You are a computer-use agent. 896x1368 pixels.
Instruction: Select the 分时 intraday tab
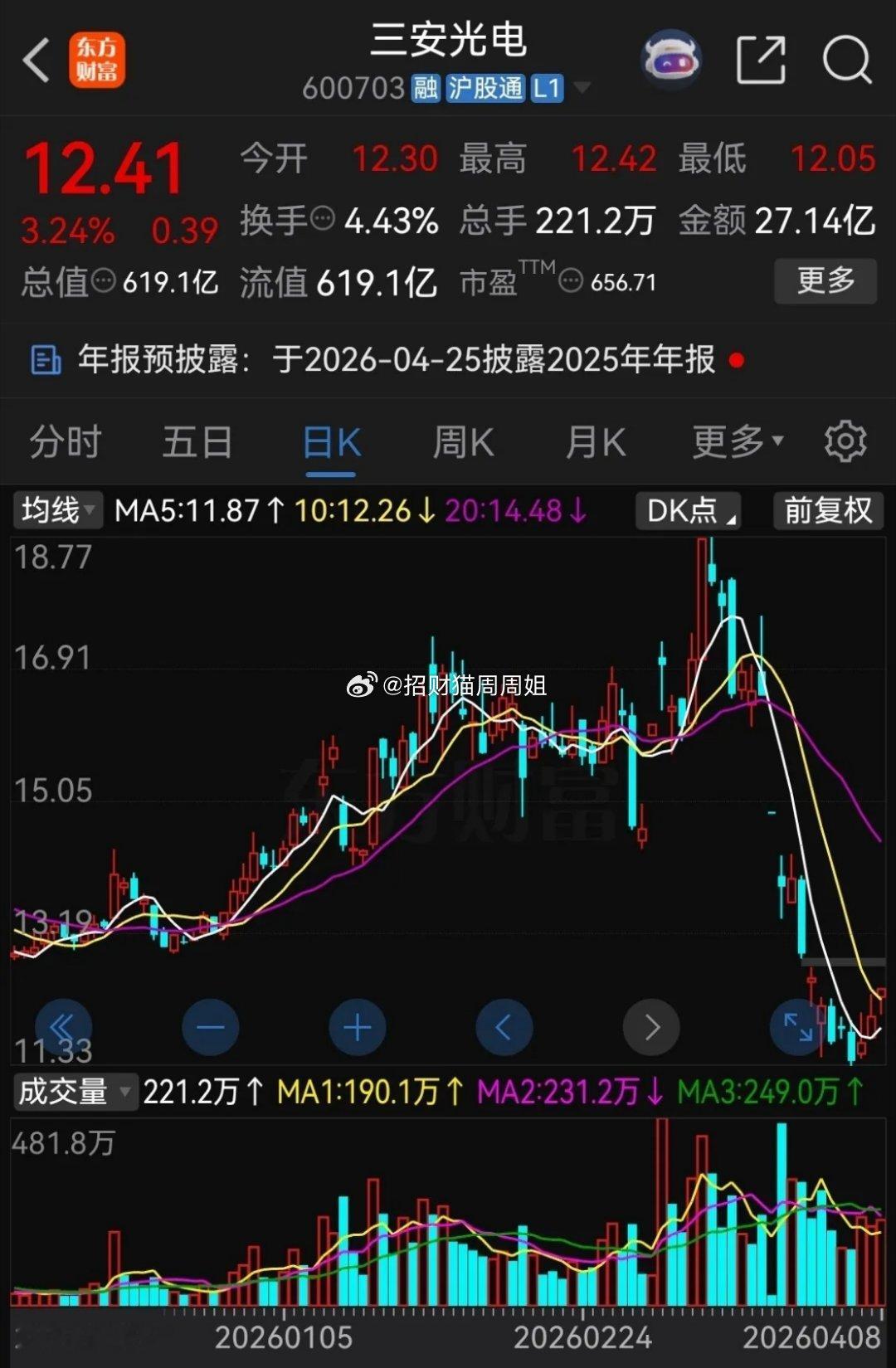point(64,442)
